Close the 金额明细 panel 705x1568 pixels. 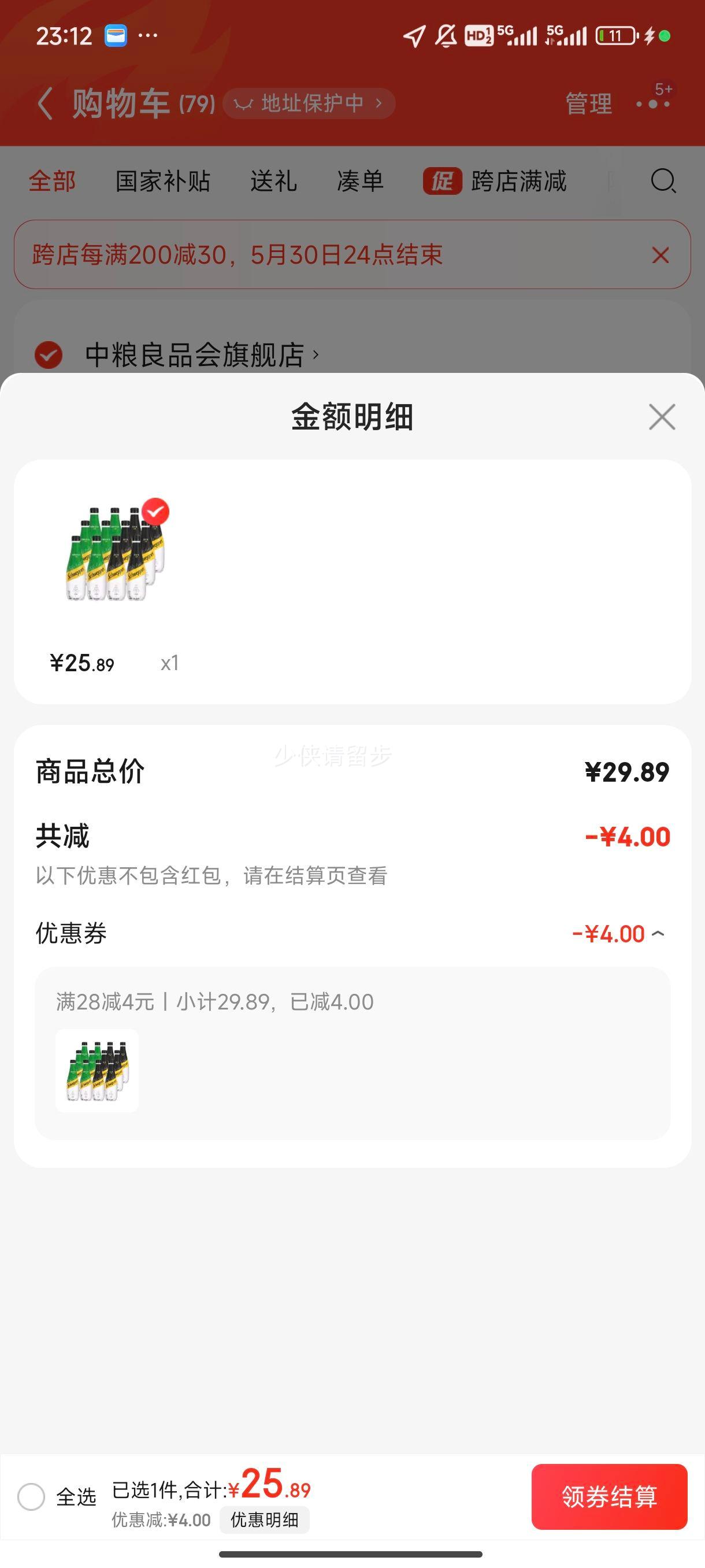662,417
